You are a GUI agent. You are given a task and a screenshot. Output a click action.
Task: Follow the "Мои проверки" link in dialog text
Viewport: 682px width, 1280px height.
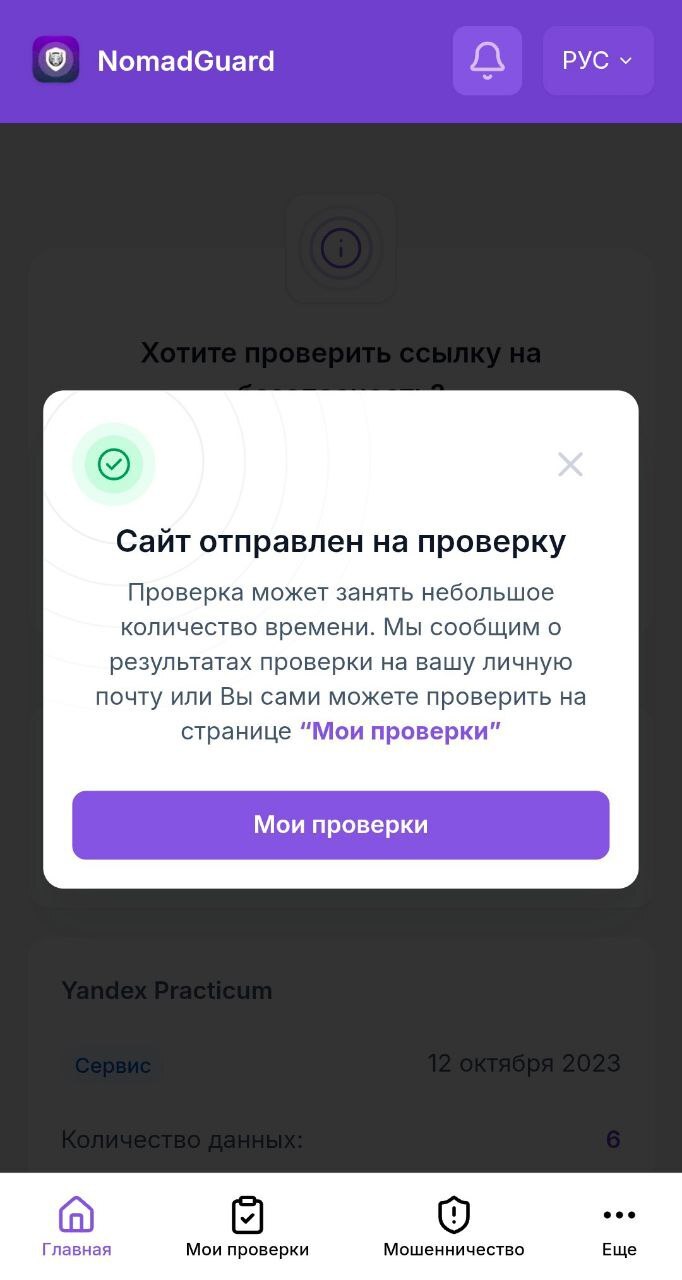click(400, 731)
